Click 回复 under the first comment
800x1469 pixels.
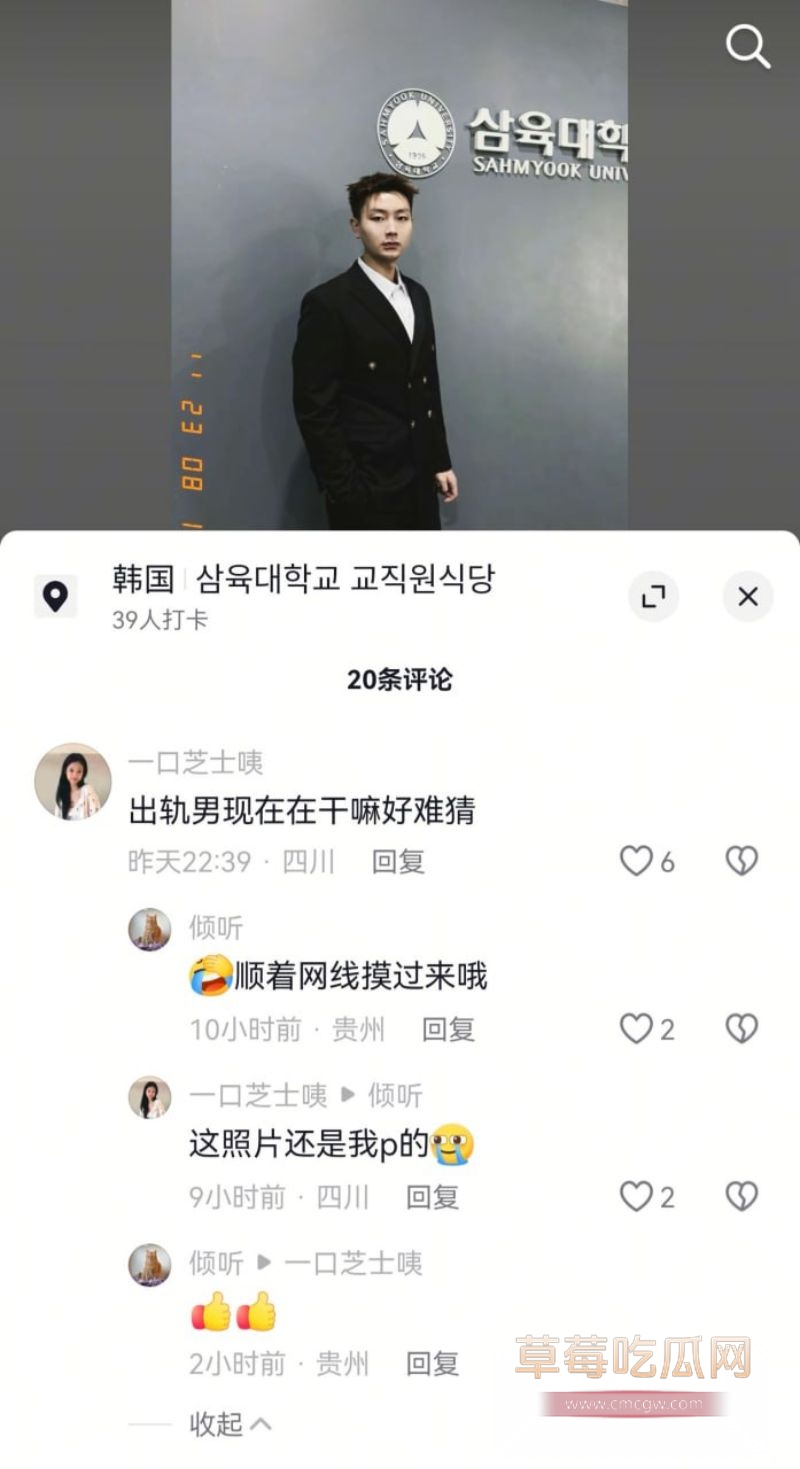pos(399,862)
